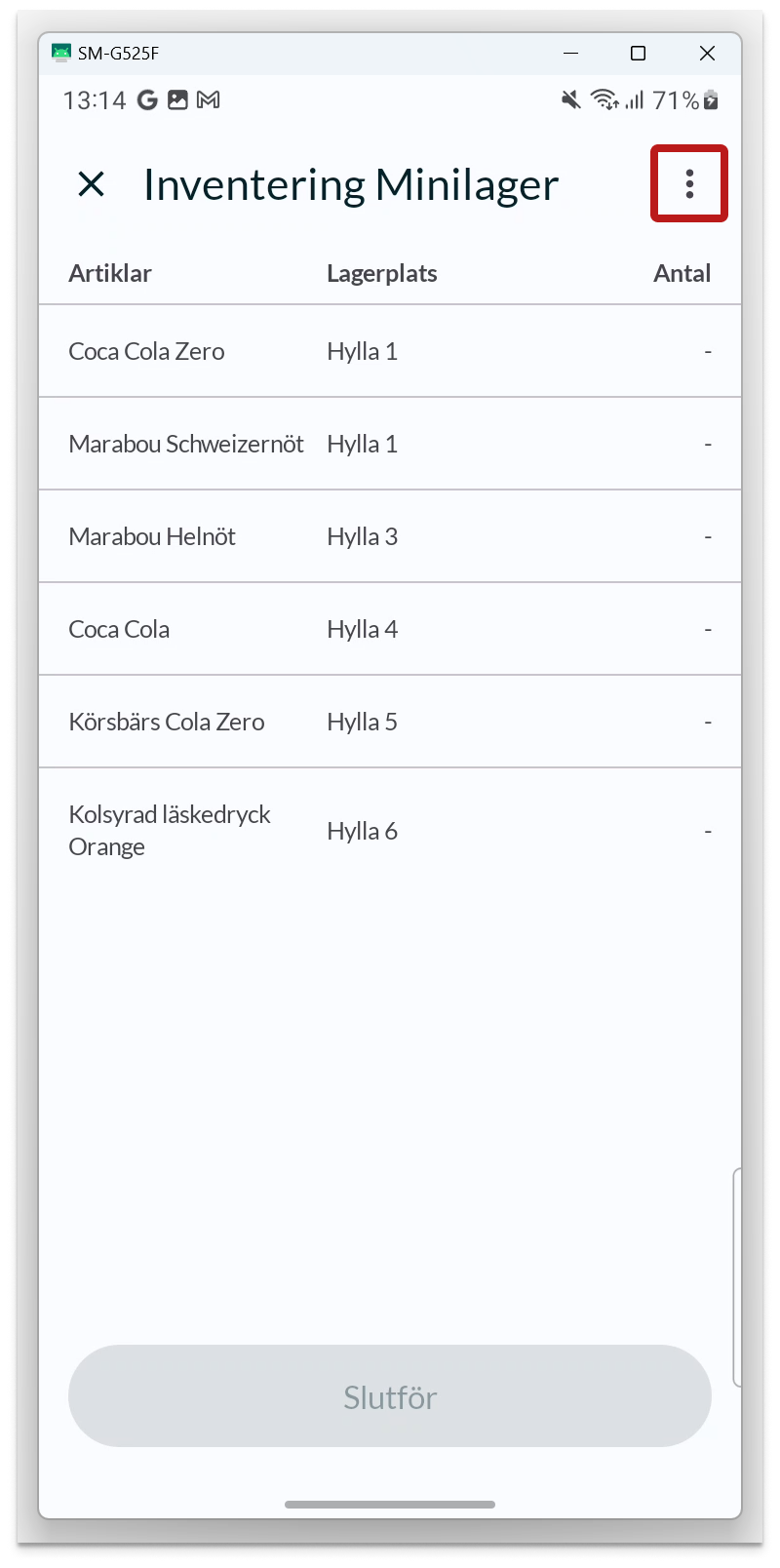Image resolution: width=780 pixels, height=1568 pixels.
Task: Open the Coca Cola Zero row
Action: (390, 351)
